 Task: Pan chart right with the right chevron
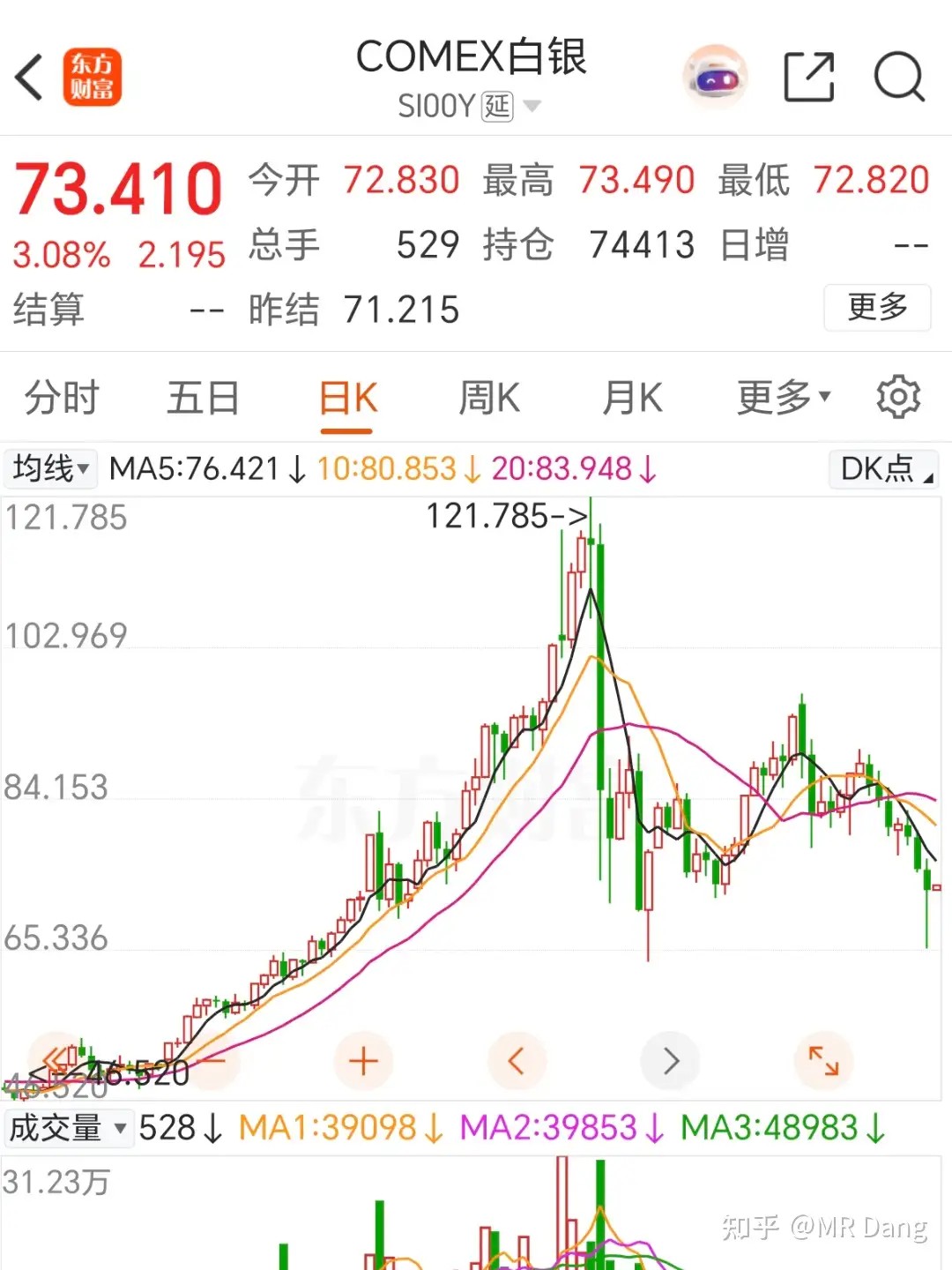pos(670,1061)
